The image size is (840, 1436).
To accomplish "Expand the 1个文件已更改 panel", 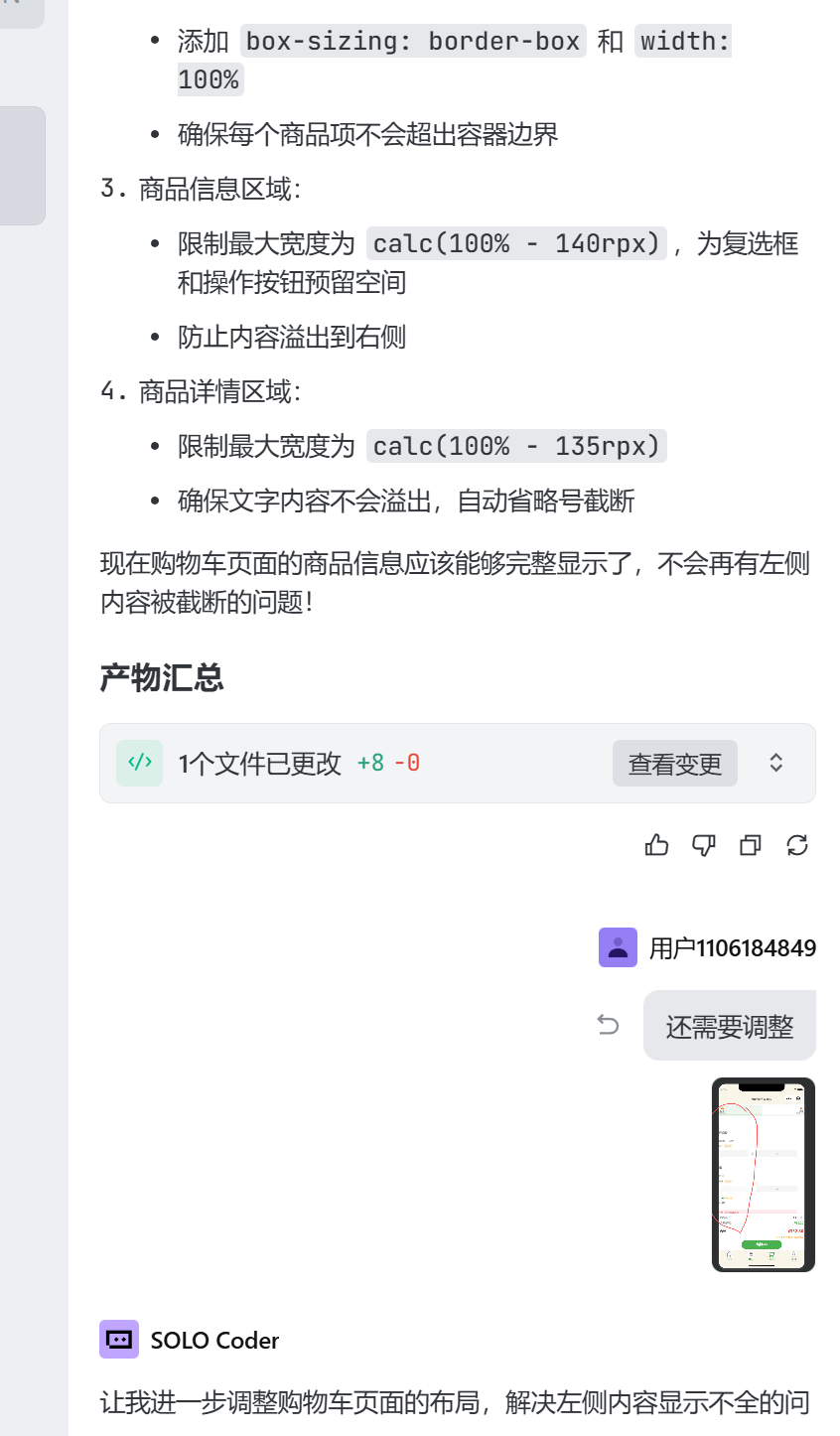I will click(776, 763).
